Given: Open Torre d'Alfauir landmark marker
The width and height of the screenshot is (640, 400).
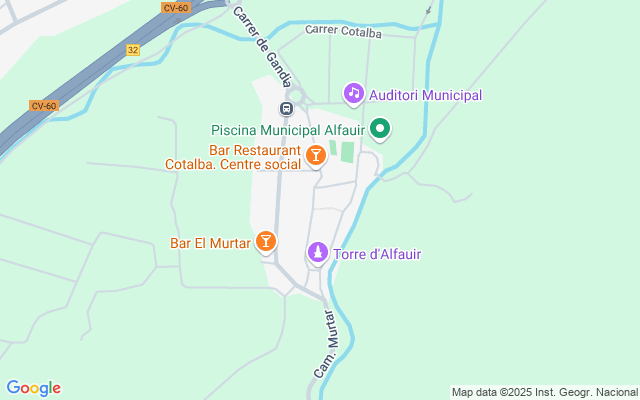Looking at the screenshot, I should point(317,253).
